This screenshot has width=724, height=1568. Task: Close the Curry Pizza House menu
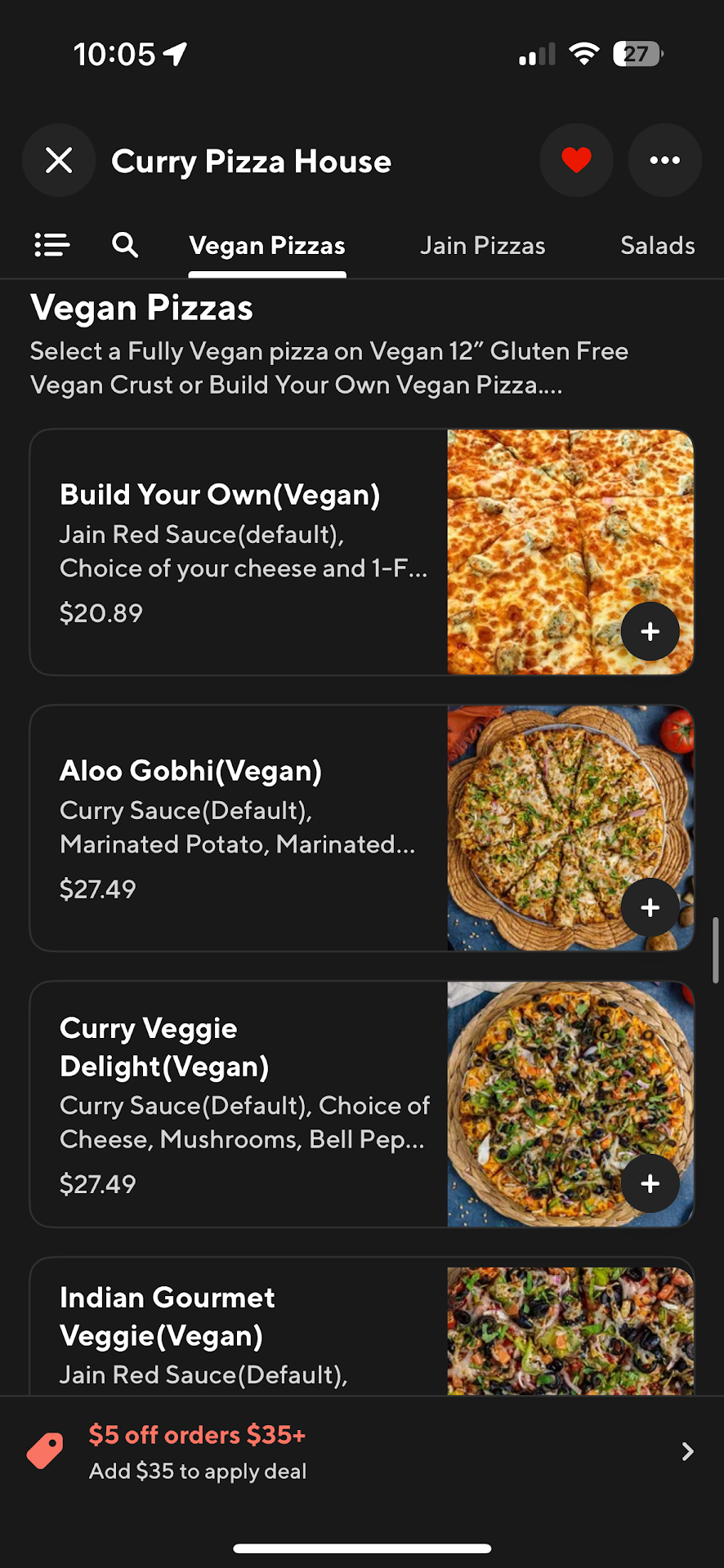pyautogui.click(x=59, y=160)
